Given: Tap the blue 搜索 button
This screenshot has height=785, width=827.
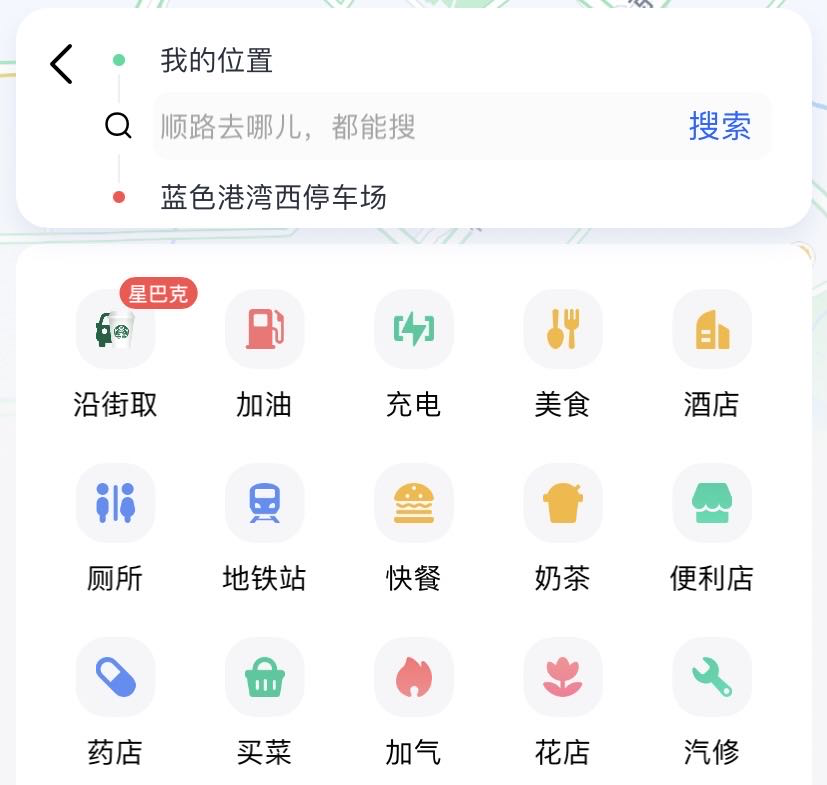Looking at the screenshot, I should coord(719,127).
